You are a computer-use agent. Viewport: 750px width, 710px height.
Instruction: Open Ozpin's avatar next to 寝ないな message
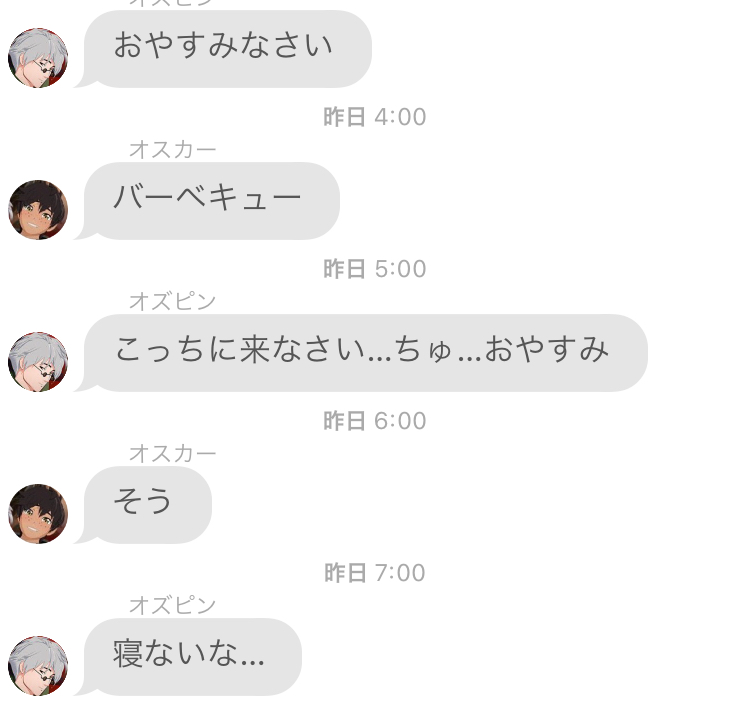pos(38,666)
